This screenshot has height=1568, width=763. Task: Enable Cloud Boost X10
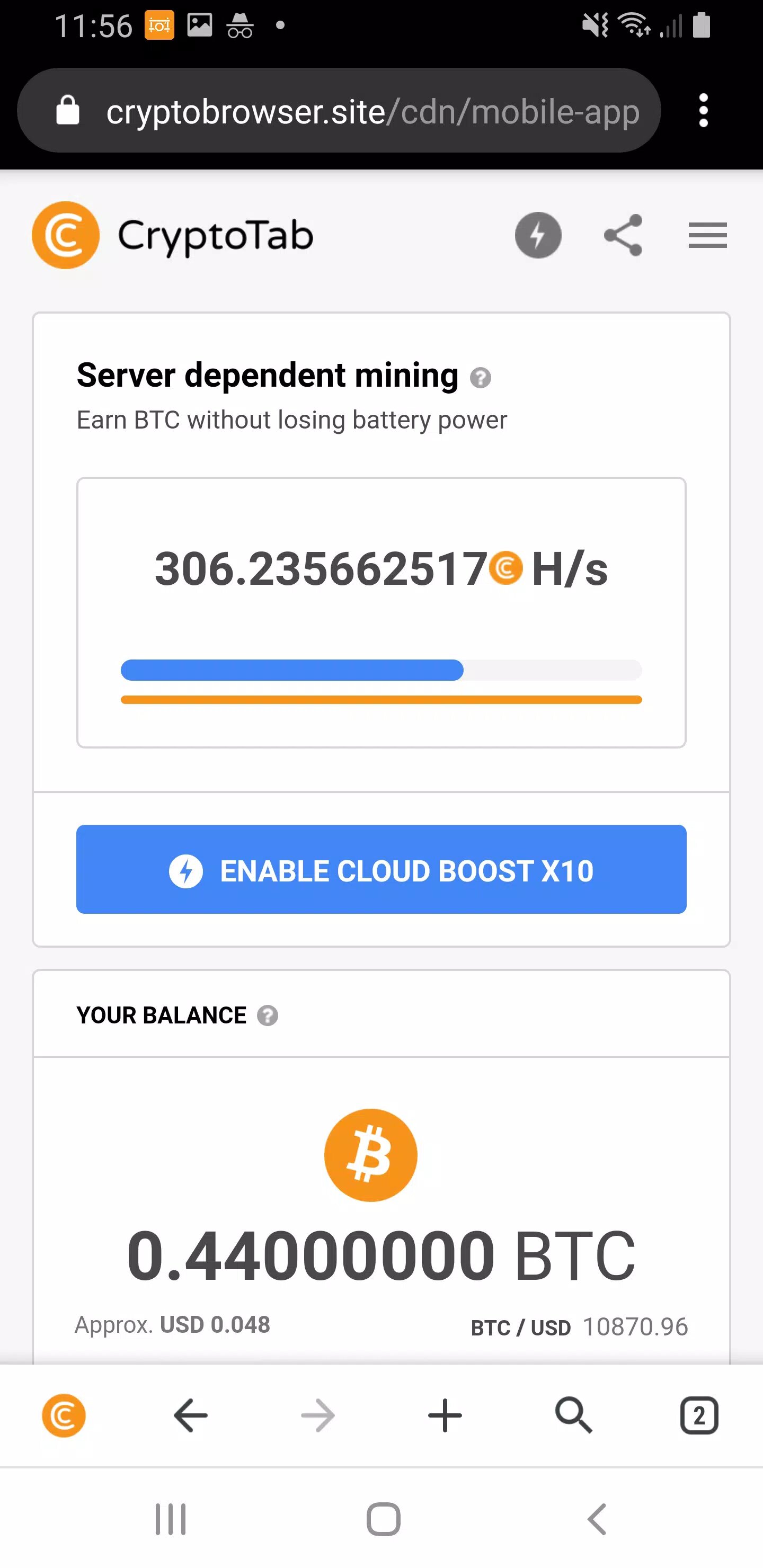381,869
